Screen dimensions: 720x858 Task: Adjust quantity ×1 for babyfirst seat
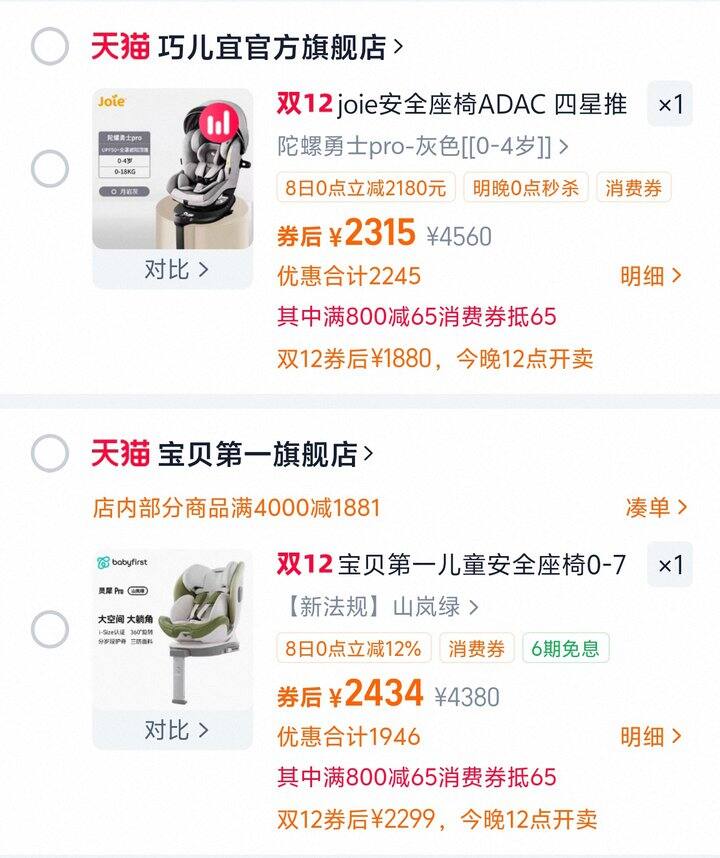click(669, 565)
